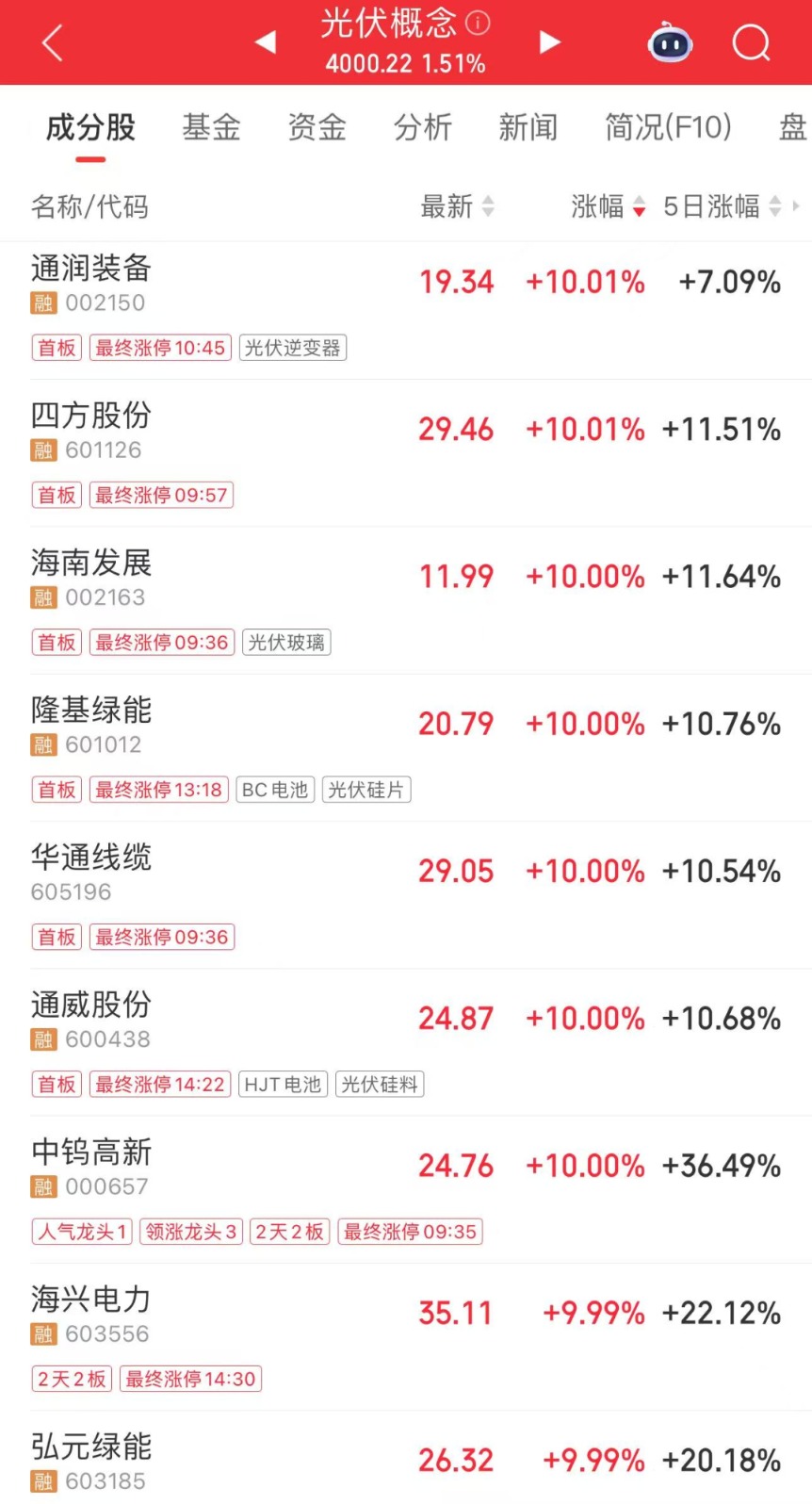812x1504 pixels.
Task: View 中钨高新 stock page
Action: click(91, 1153)
